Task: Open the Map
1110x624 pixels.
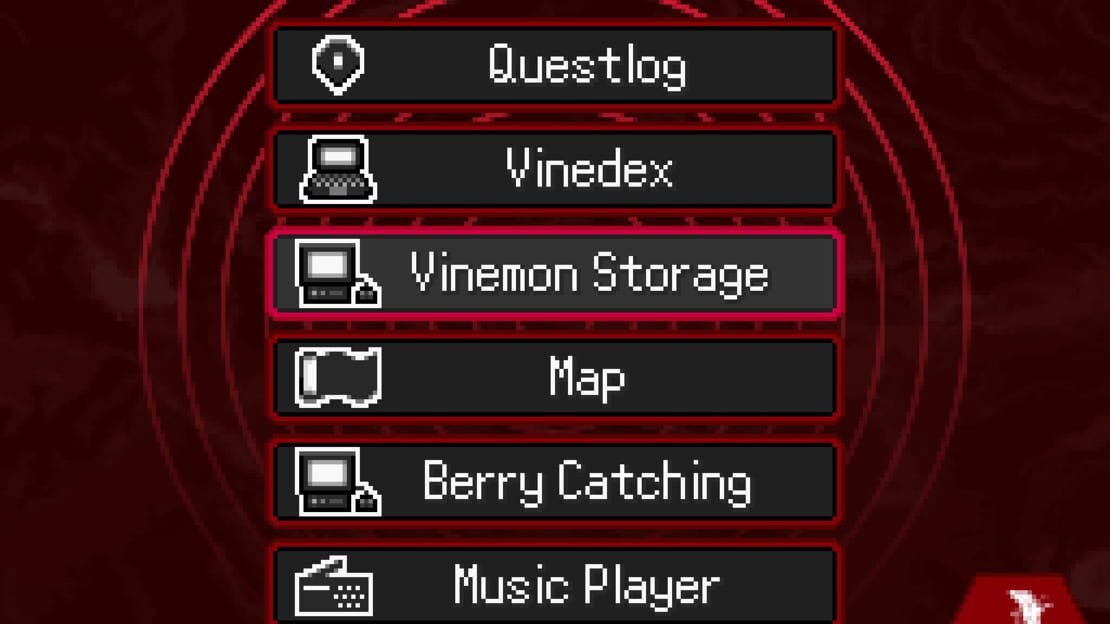Action: click(x=555, y=378)
